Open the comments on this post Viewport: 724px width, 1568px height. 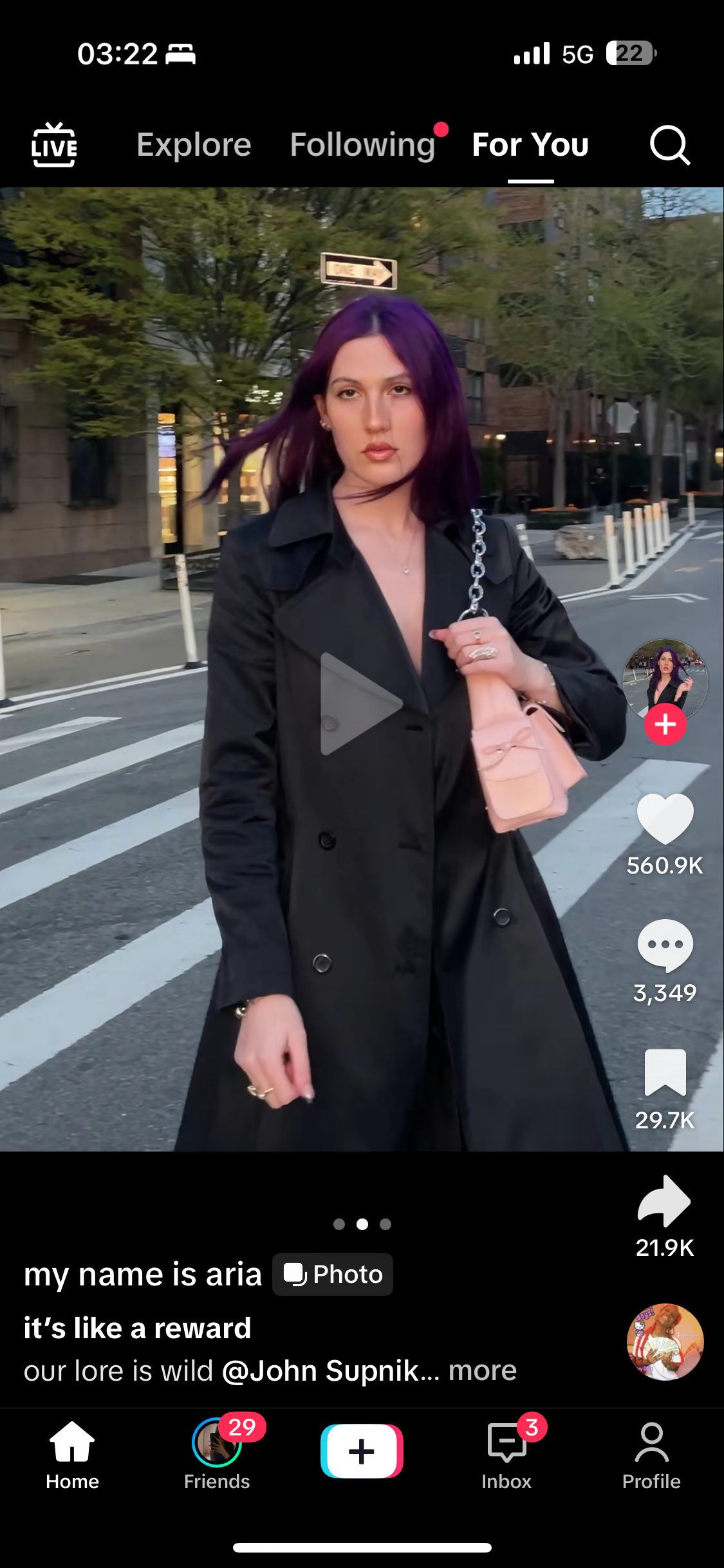[x=665, y=945]
